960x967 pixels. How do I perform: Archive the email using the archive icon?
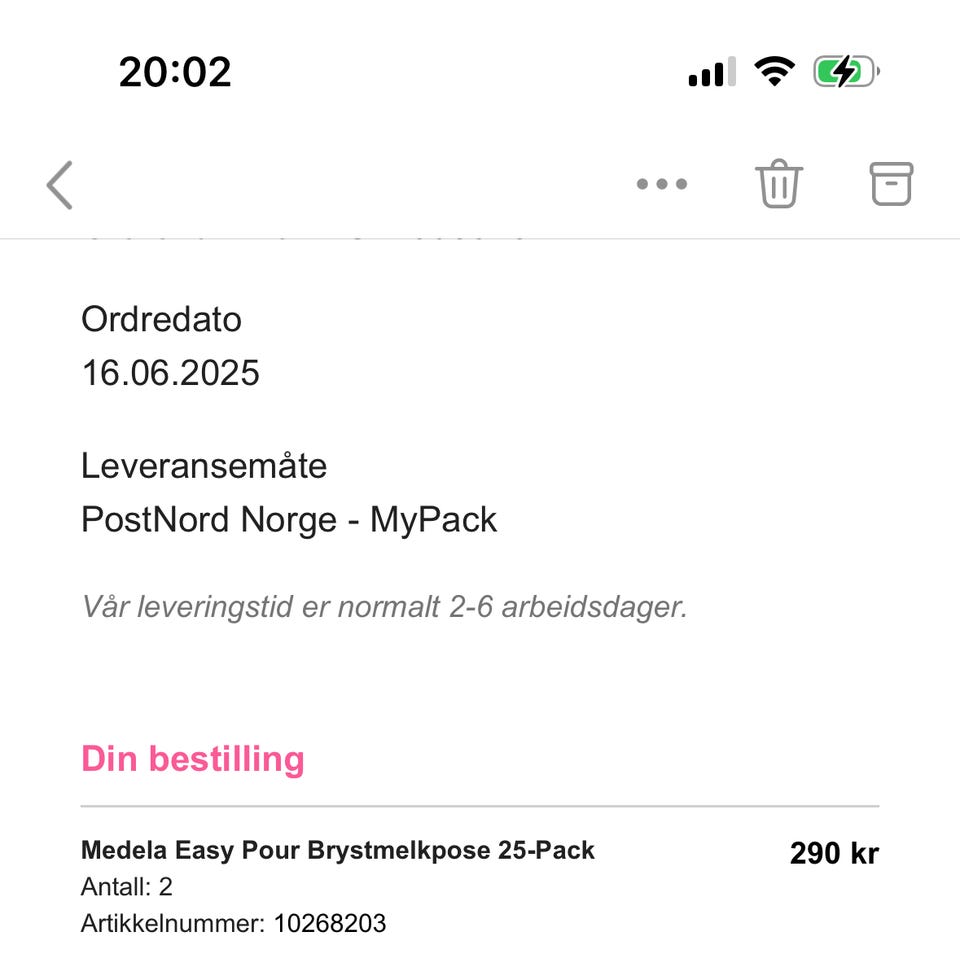tap(890, 183)
